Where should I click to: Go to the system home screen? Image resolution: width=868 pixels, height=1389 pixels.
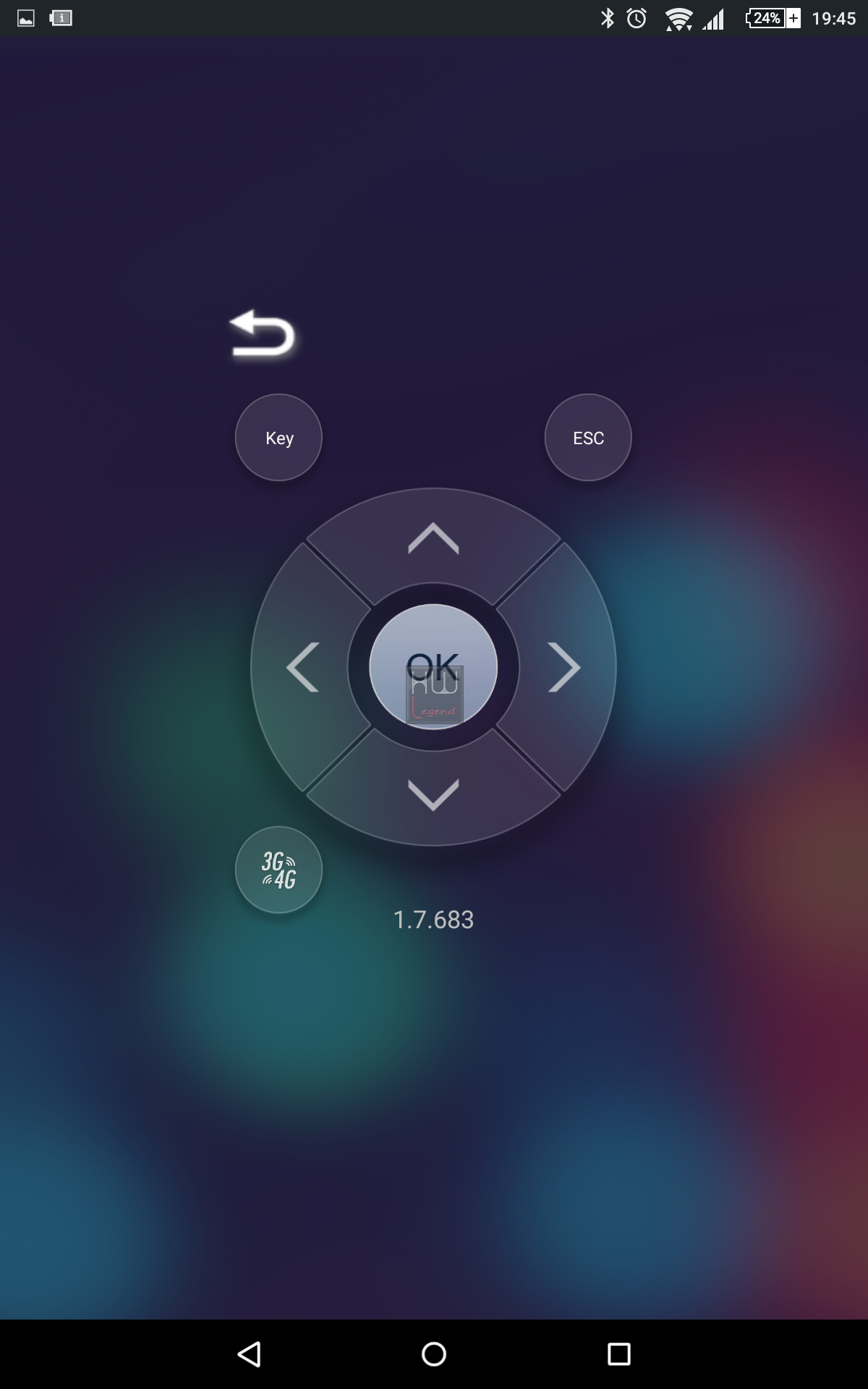[434, 1354]
